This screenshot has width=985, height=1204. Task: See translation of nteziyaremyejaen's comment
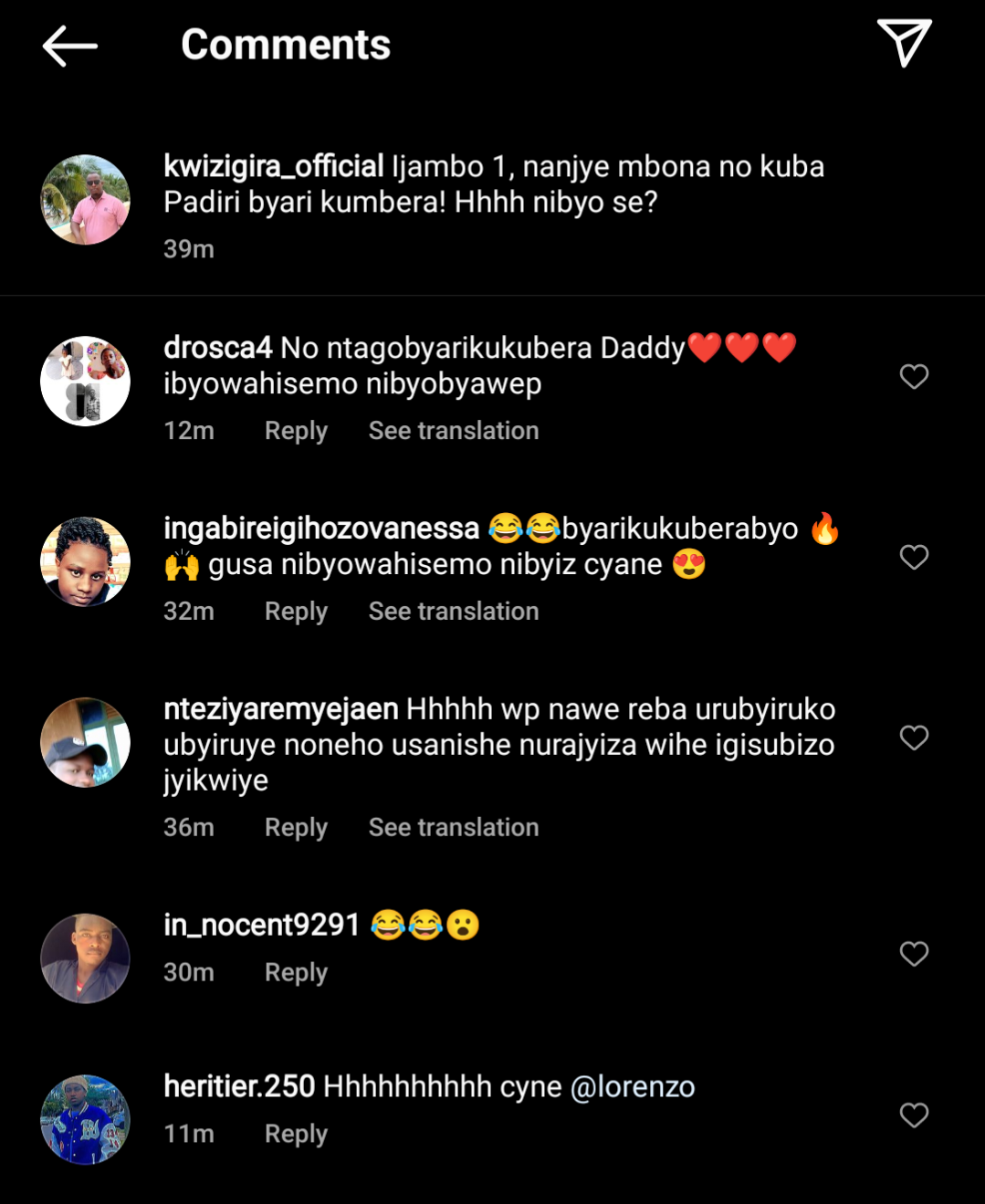(453, 828)
